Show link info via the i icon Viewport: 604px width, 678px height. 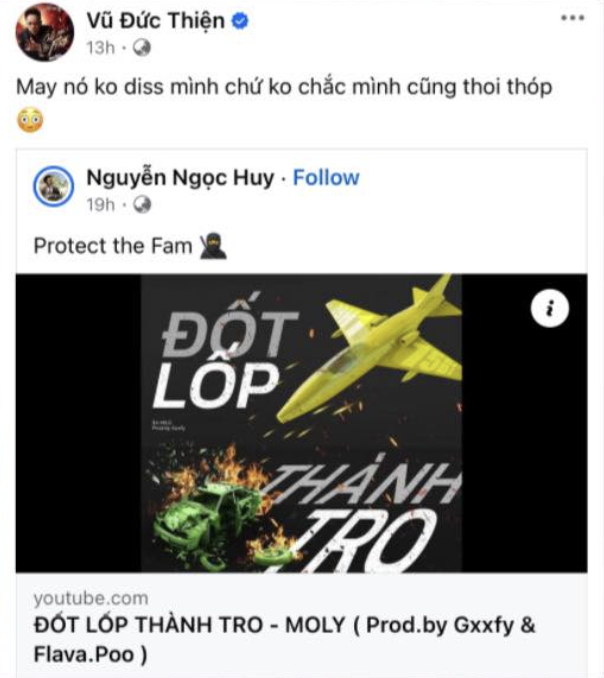point(547,310)
